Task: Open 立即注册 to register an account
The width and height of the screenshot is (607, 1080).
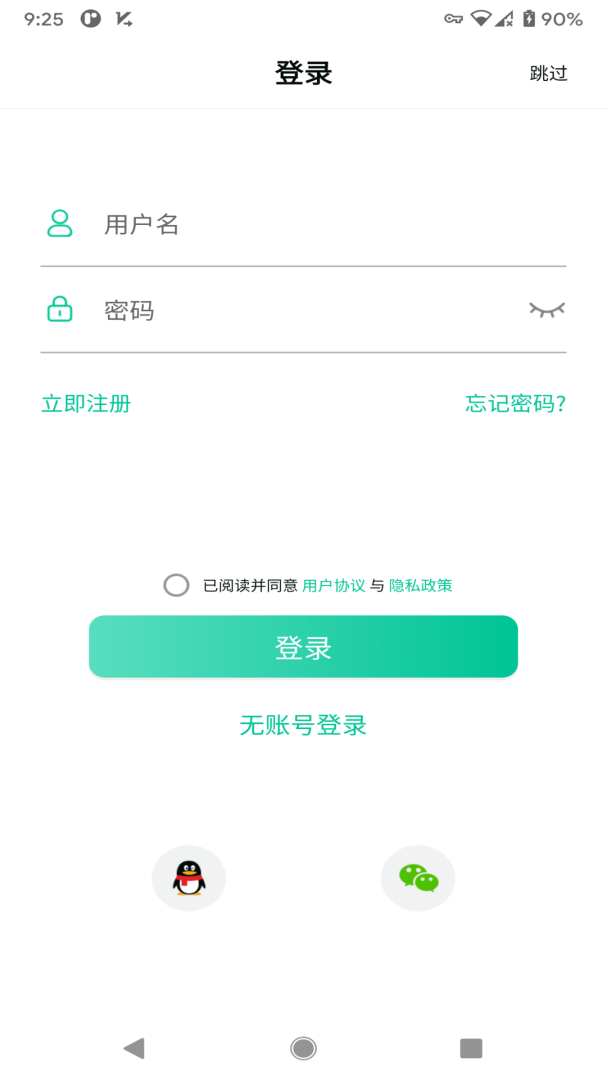Action: (86, 403)
